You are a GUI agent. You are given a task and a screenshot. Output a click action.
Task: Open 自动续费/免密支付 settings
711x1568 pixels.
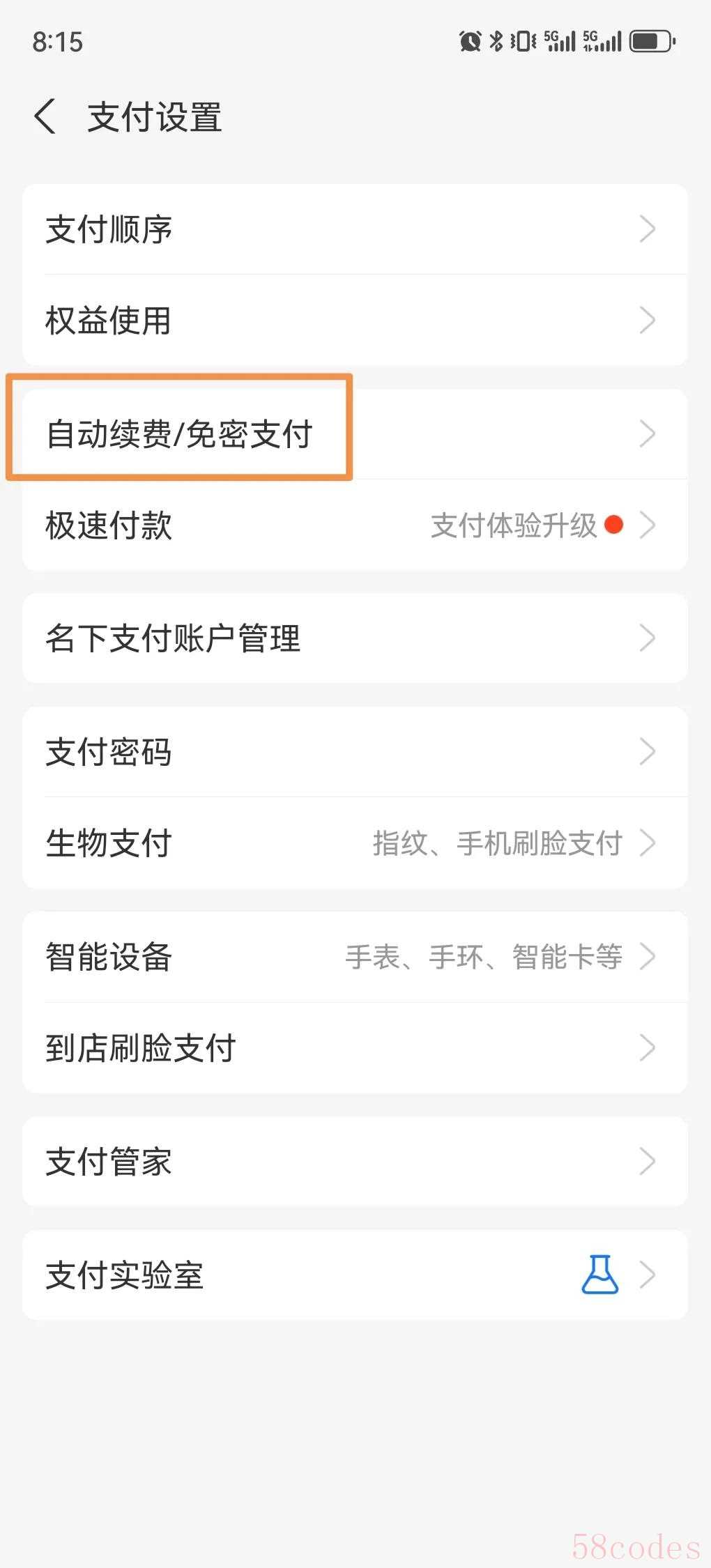(x=354, y=434)
